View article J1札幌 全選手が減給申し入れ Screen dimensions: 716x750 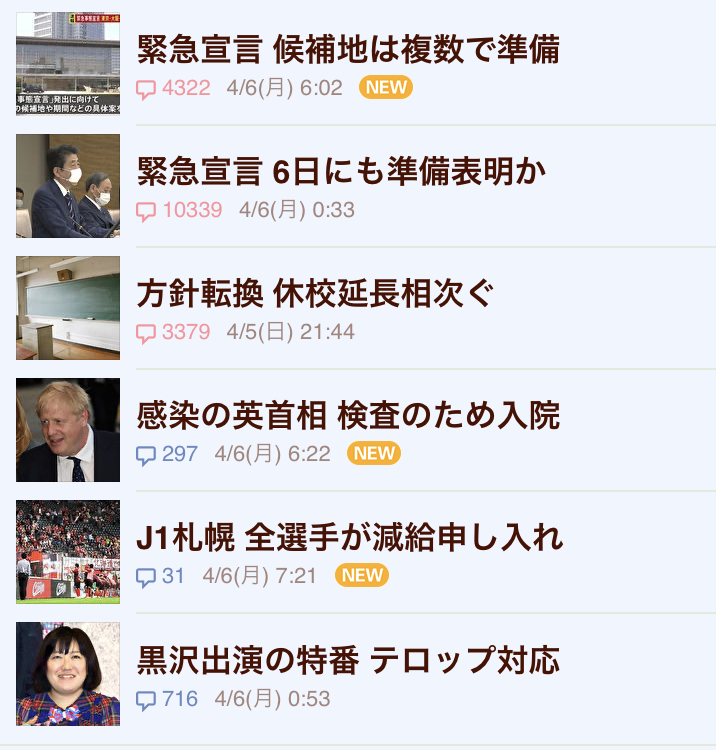coord(349,537)
